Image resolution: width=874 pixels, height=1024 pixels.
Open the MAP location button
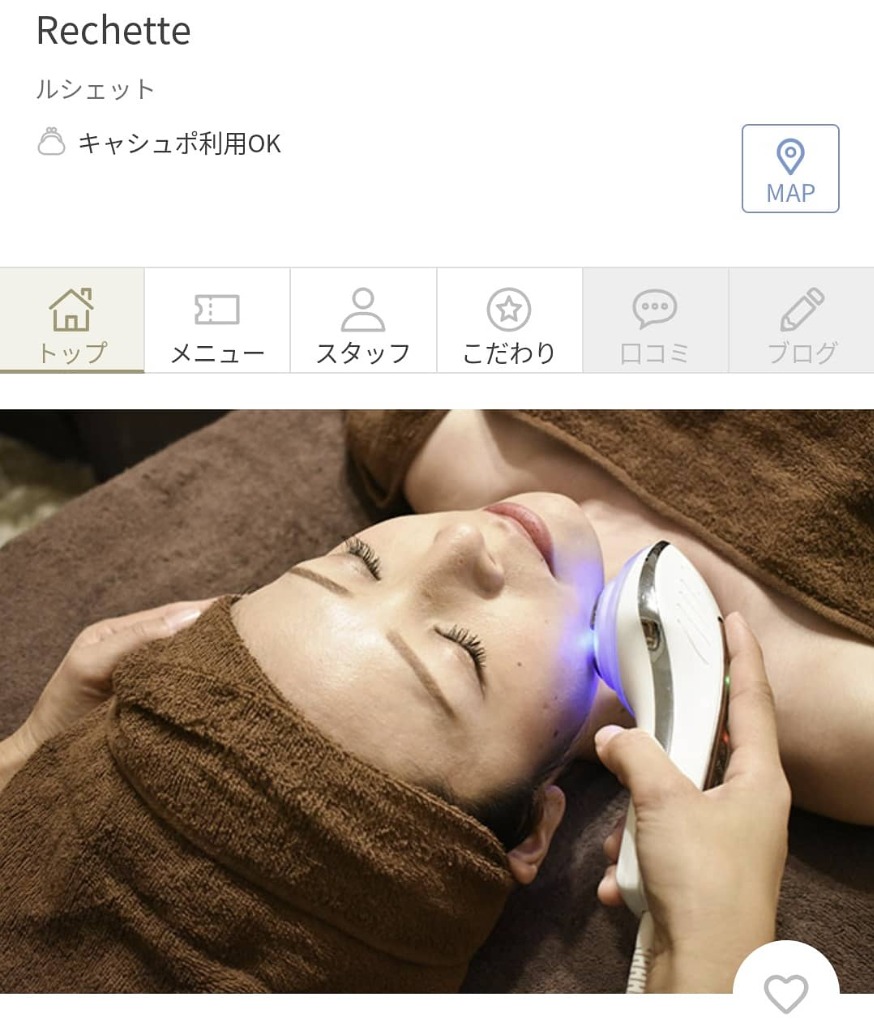(x=790, y=169)
